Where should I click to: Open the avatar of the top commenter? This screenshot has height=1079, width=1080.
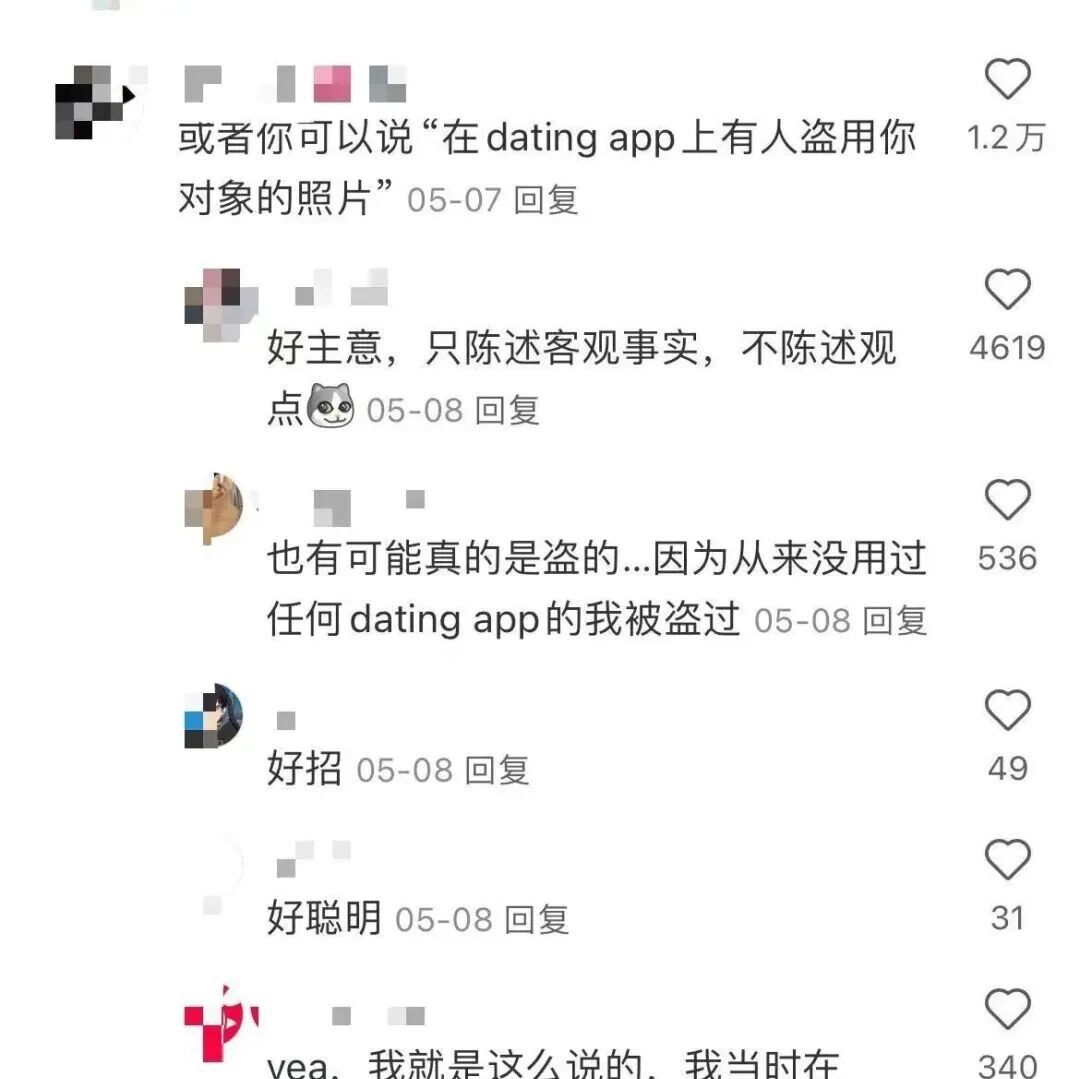coord(96,102)
